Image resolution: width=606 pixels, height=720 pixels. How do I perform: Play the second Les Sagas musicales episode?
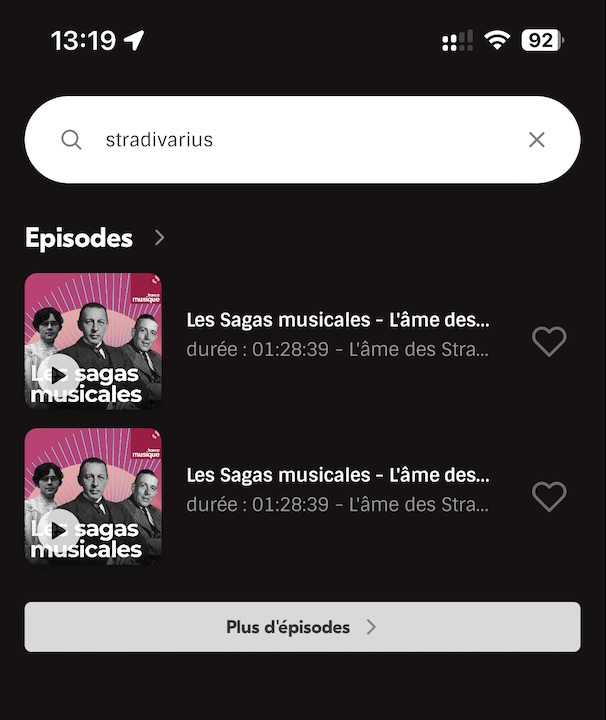(x=60, y=530)
